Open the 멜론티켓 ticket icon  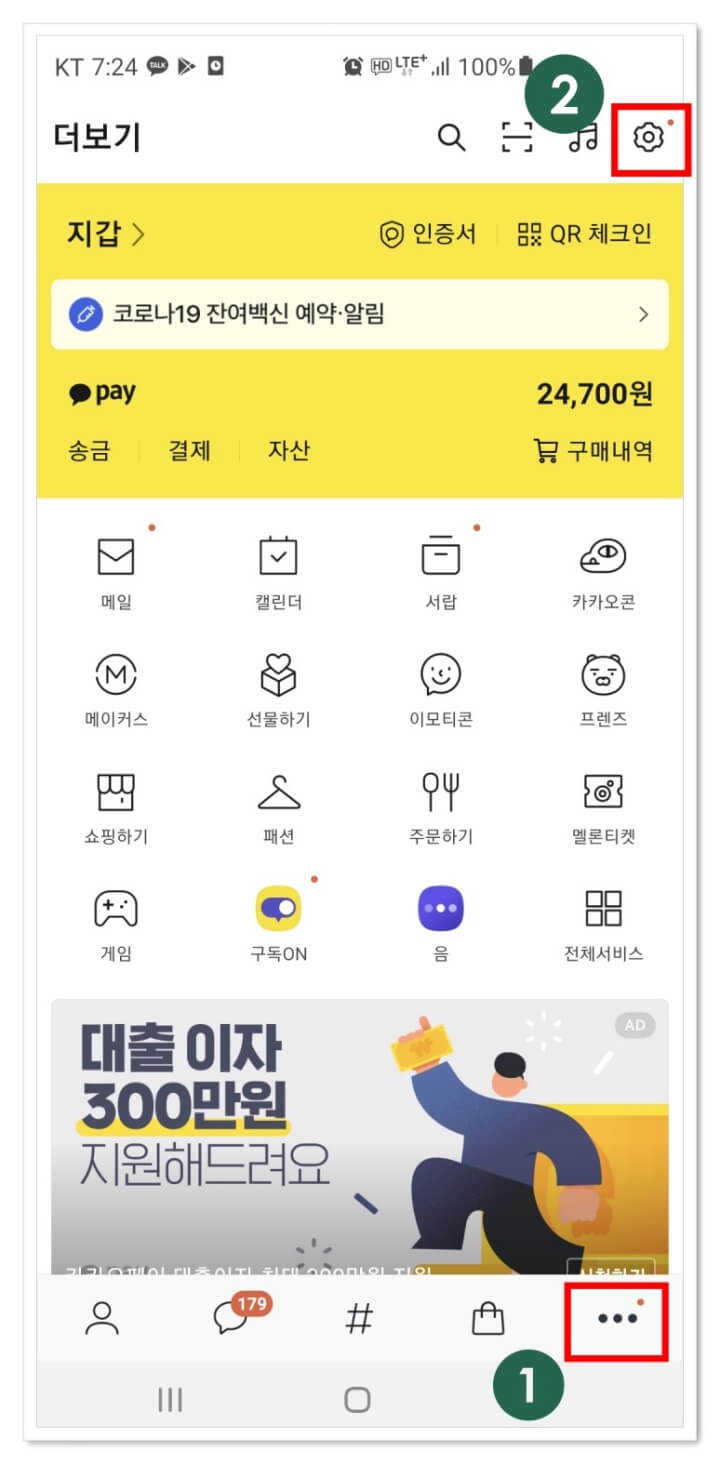click(604, 795)
